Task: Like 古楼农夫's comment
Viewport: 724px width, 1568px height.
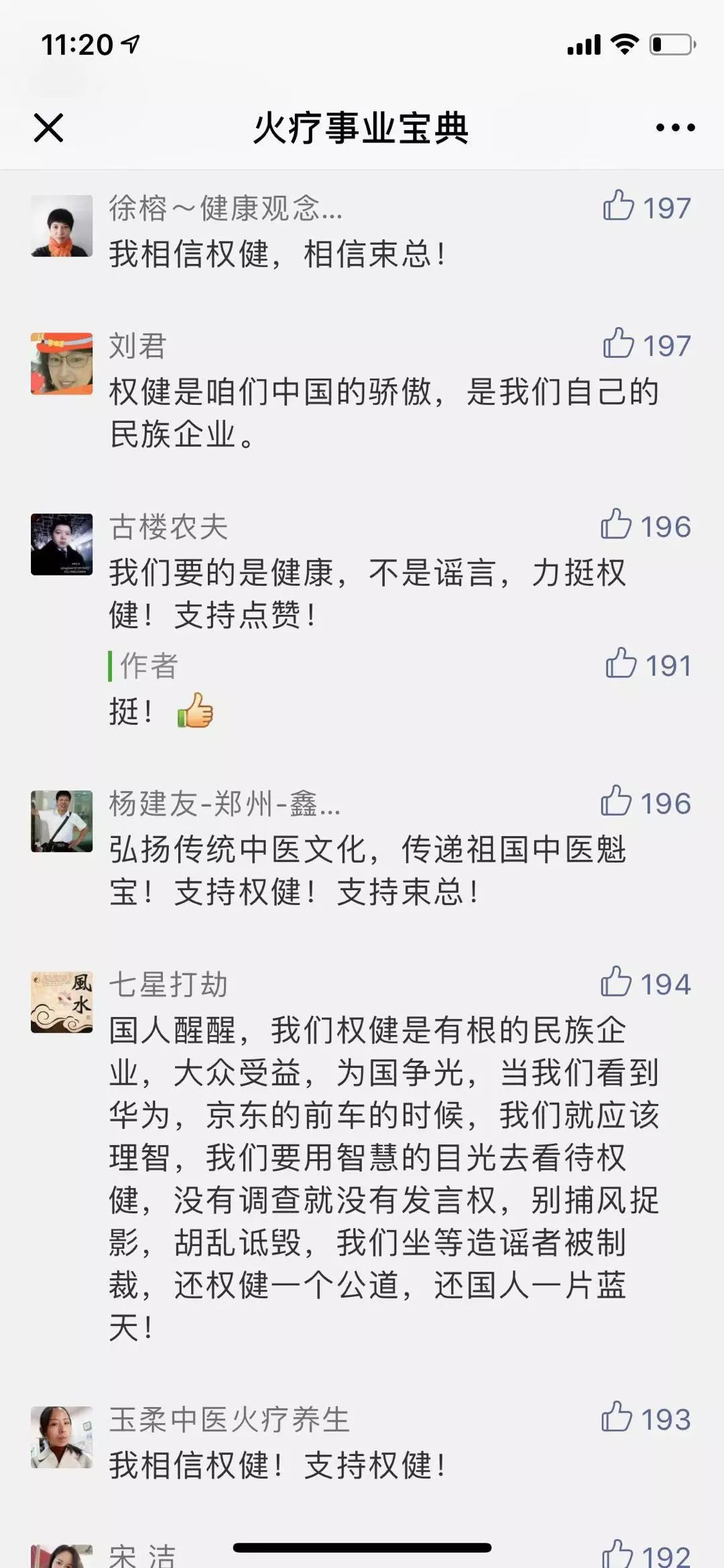Action: tap(617, 524)
